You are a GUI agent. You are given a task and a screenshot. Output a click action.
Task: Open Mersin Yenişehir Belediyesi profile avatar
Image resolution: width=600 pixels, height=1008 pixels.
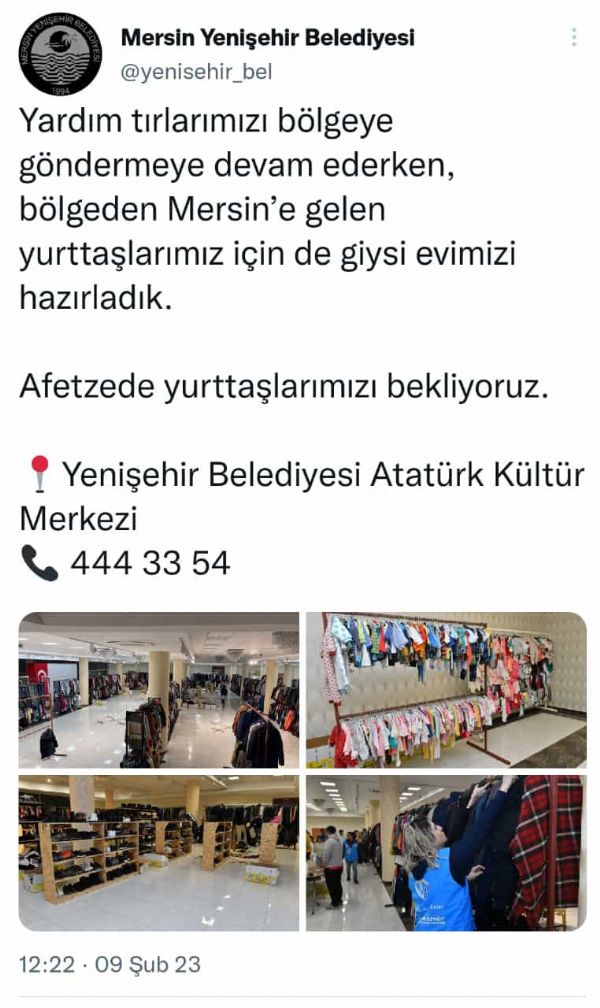coord(60,56)
